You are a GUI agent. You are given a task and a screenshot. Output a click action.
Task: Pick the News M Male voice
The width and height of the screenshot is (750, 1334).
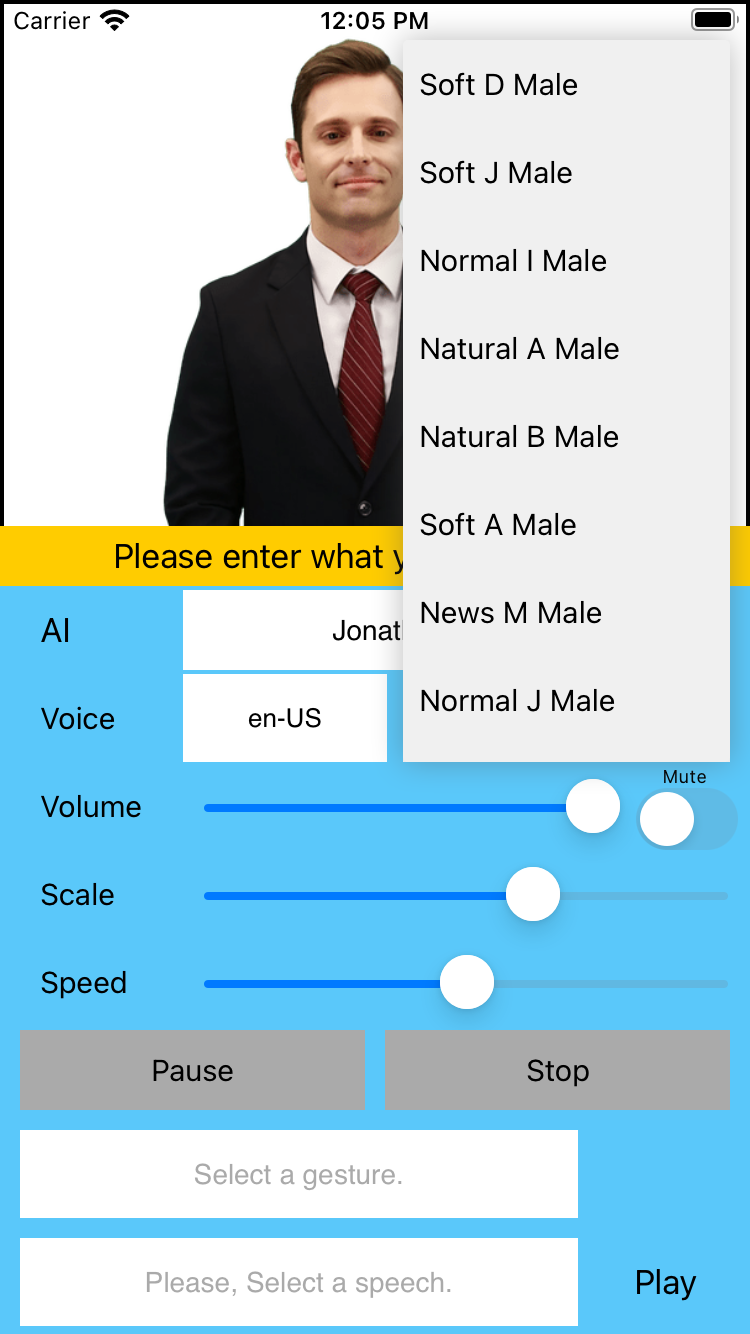pyautogui.click(x=566, y=613)
